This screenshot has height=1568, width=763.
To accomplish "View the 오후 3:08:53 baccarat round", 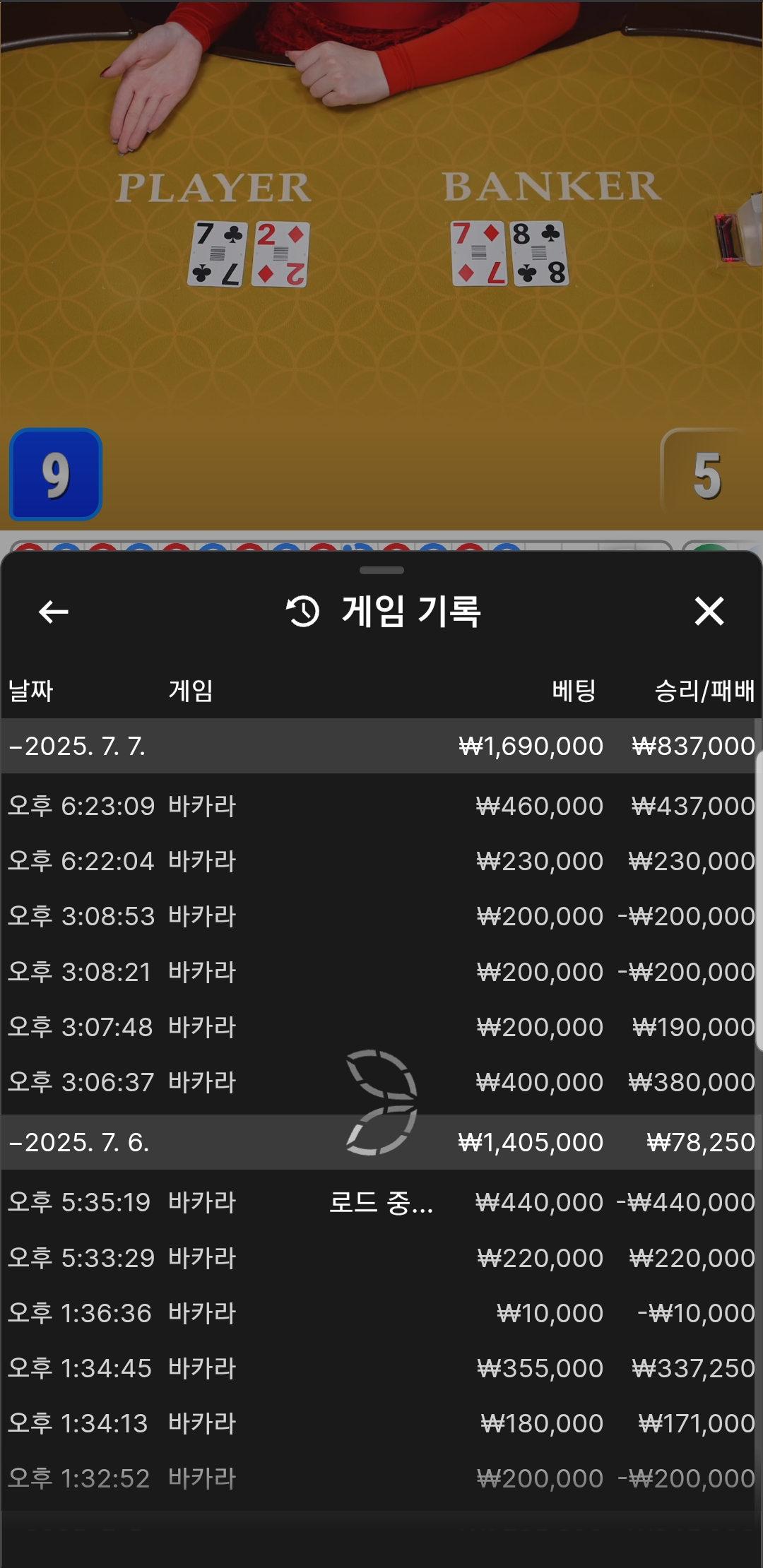I will tap(381, 916).
